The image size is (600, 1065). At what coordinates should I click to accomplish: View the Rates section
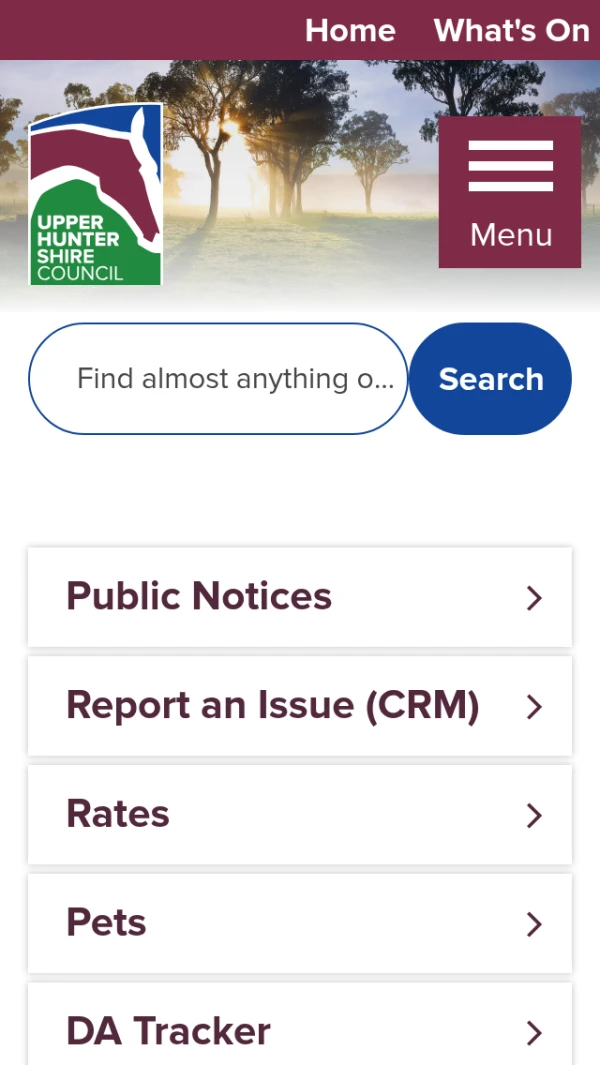pyautogui.click(x=300, y=815)
